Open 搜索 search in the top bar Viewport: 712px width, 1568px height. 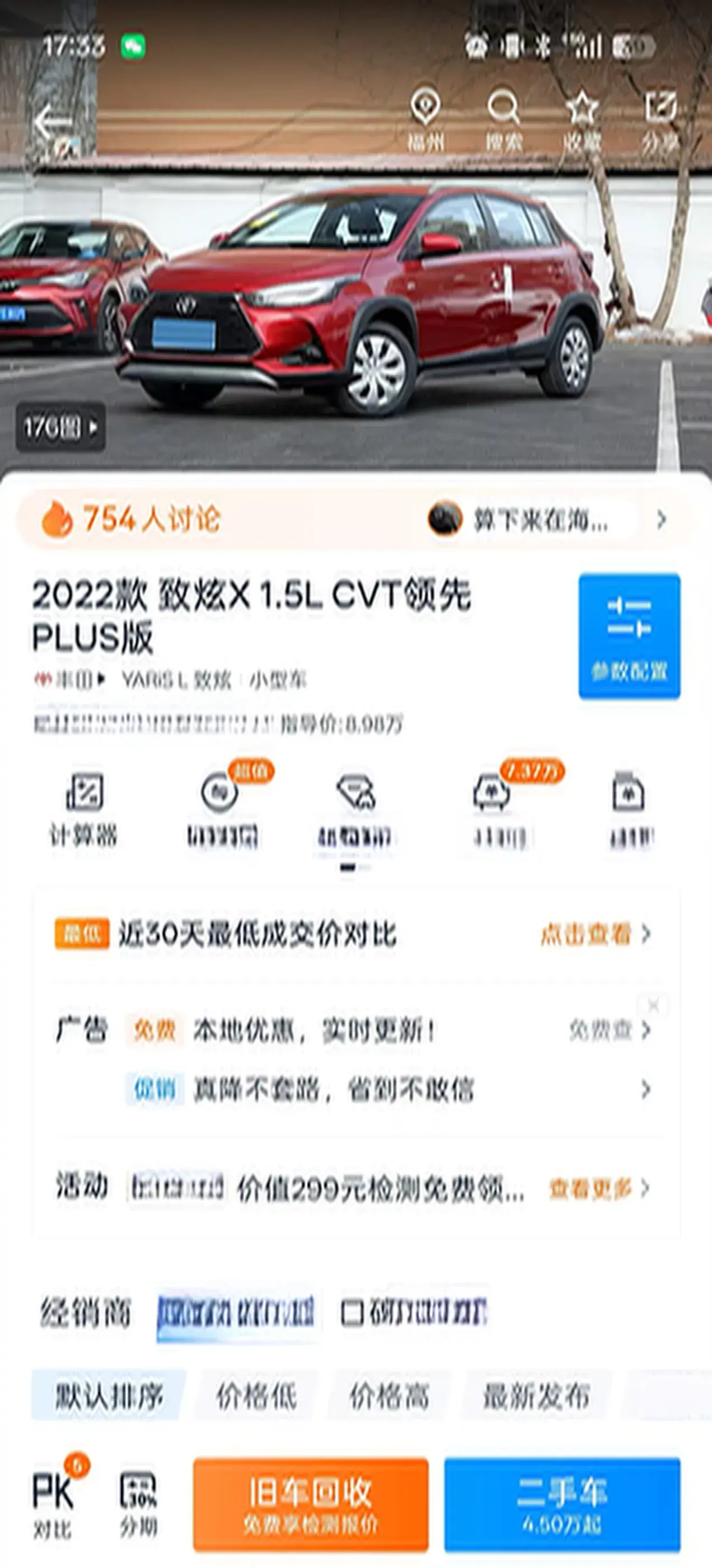pyautogui.click(x=503, y=119)
